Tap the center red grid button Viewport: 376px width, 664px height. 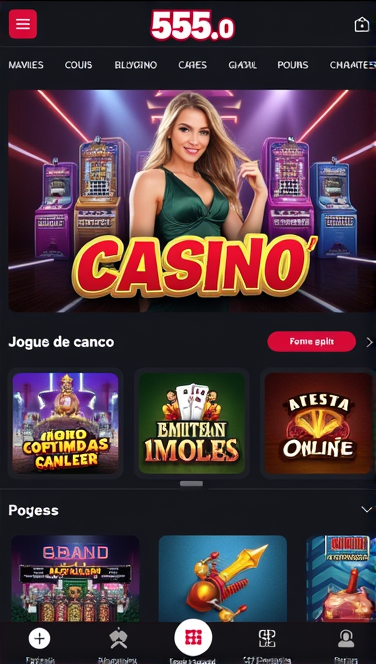coord(193,637)
